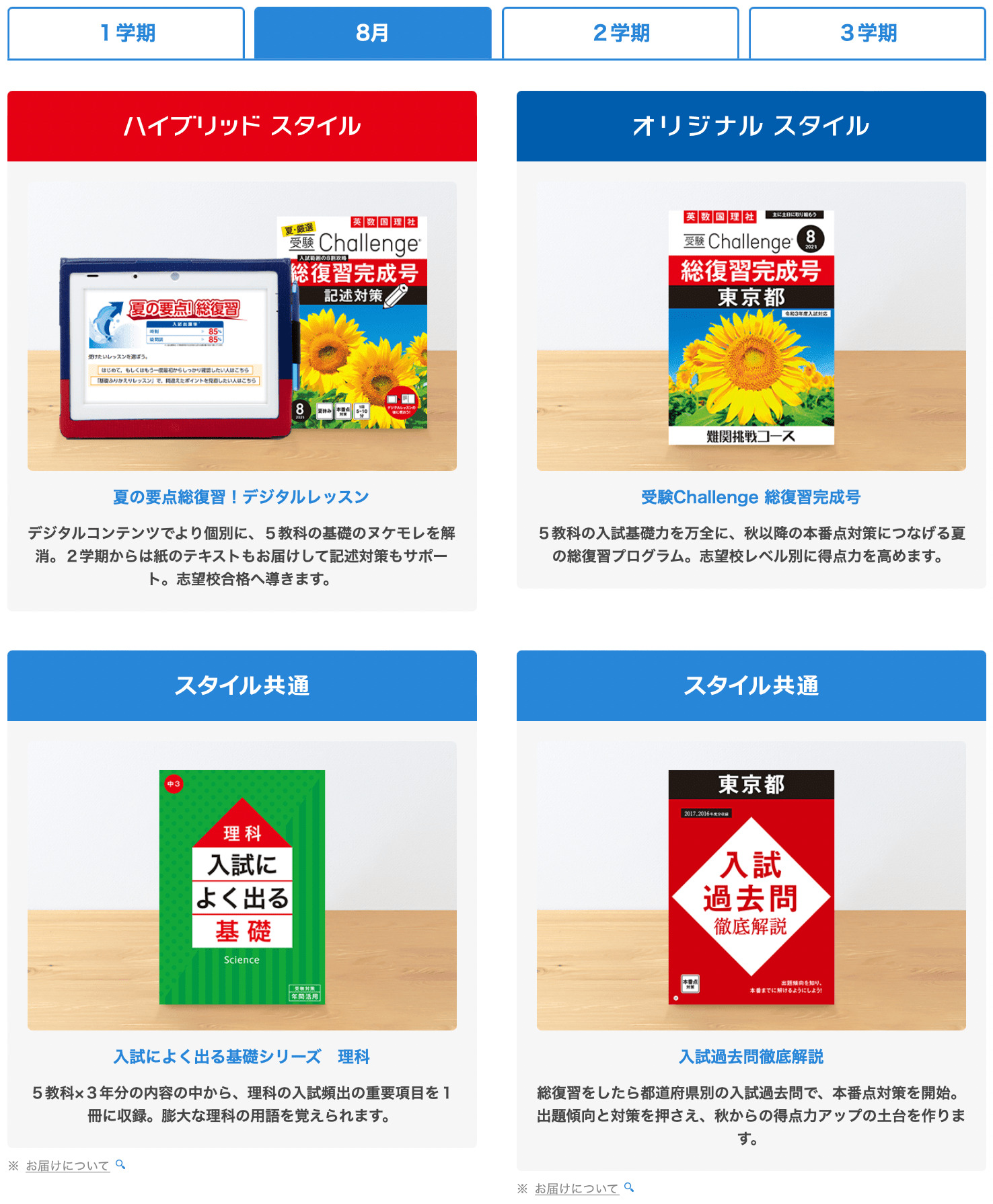Screen dimensions: 993x1204
Task: Open お届けについて under the 入試過去問 card
Action: pos(577,1189)
